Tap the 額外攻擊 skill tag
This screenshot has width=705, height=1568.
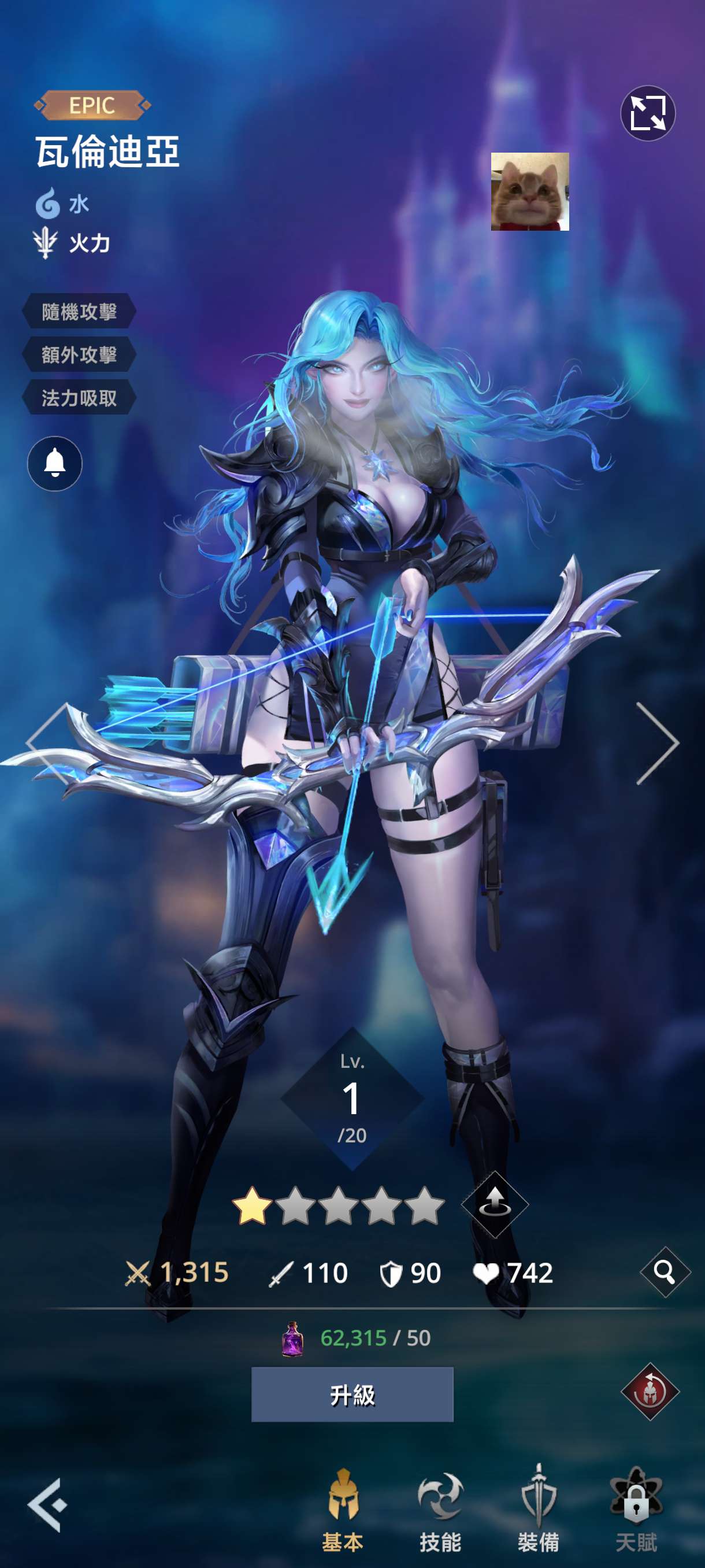tap(79, 355)
